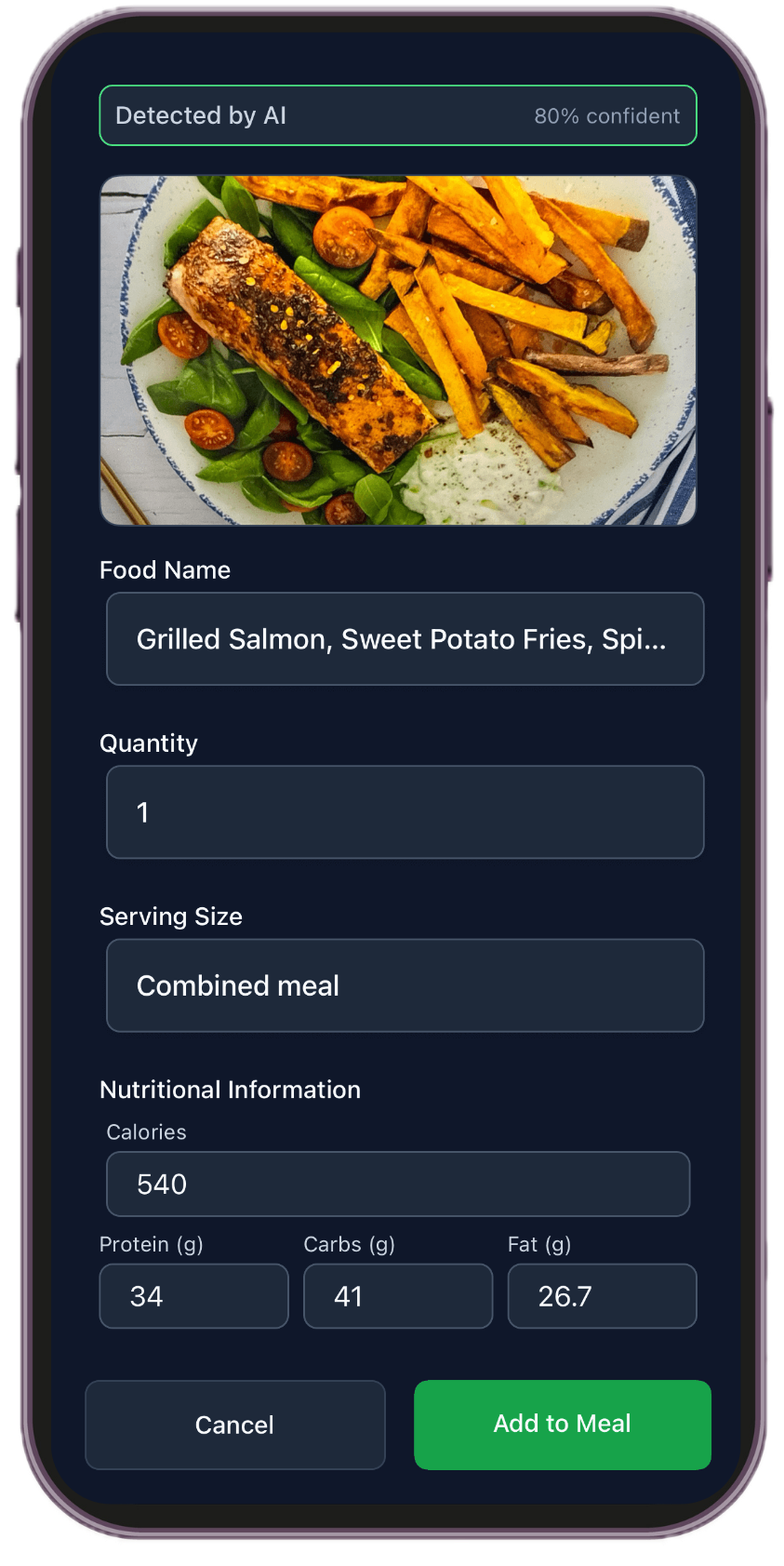Modify the Fat grams entry
This screenshot has height=1566, width=784.
[x=601, y=1295]
